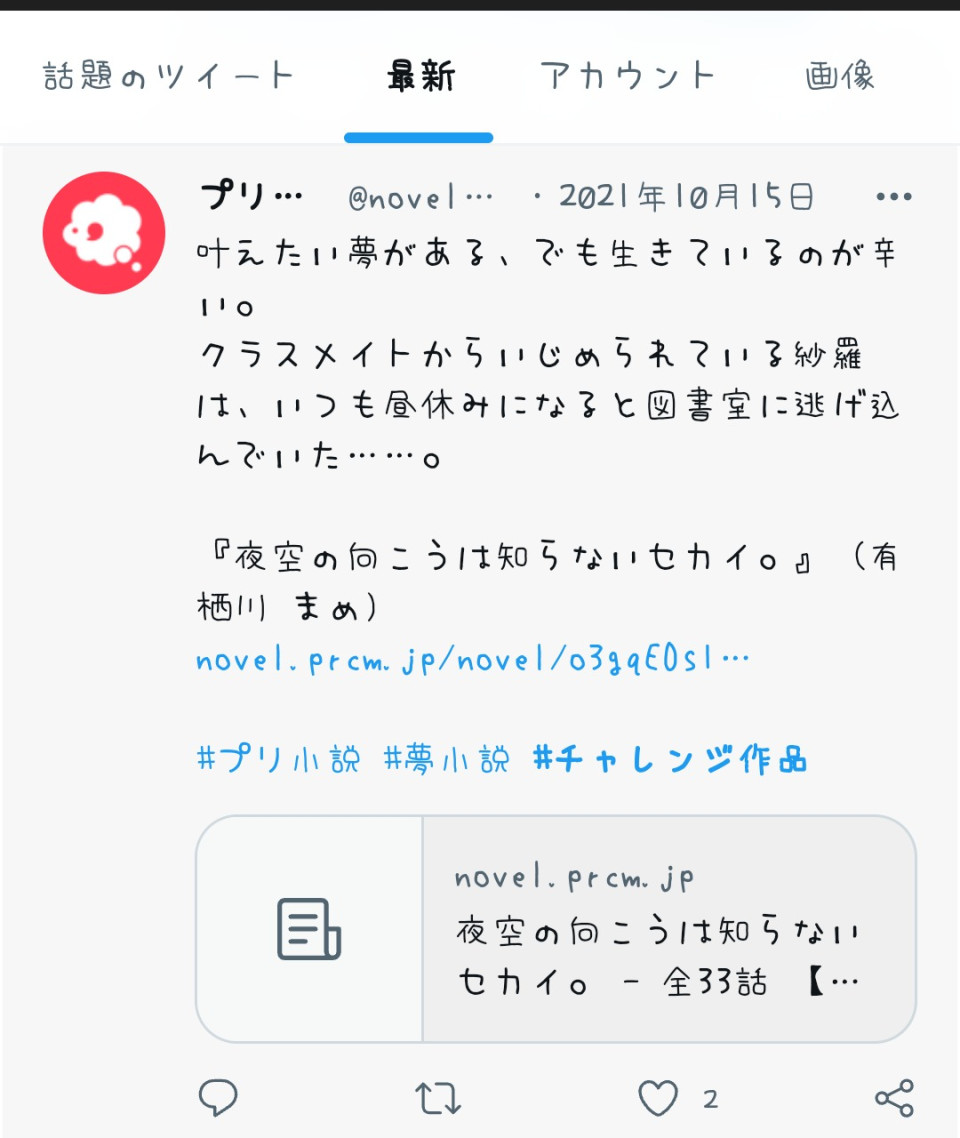Viewport: 960px width, 1138px height.
Task: Reply to the tweet with the comment icon
Action: pyautogui.click(x=217, y=1098)
